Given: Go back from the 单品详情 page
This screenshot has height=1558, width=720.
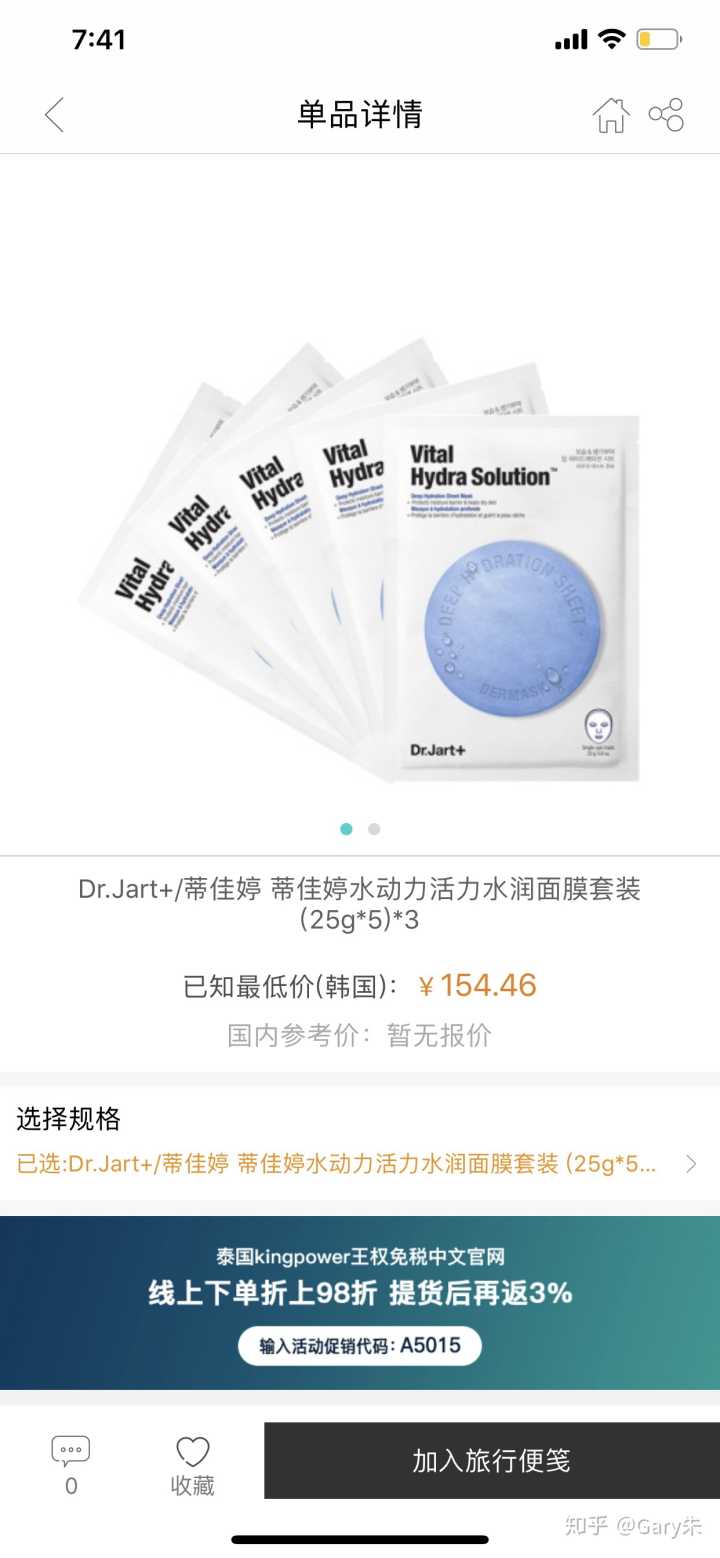Looking at the screenshot, I should pos(54,115).
